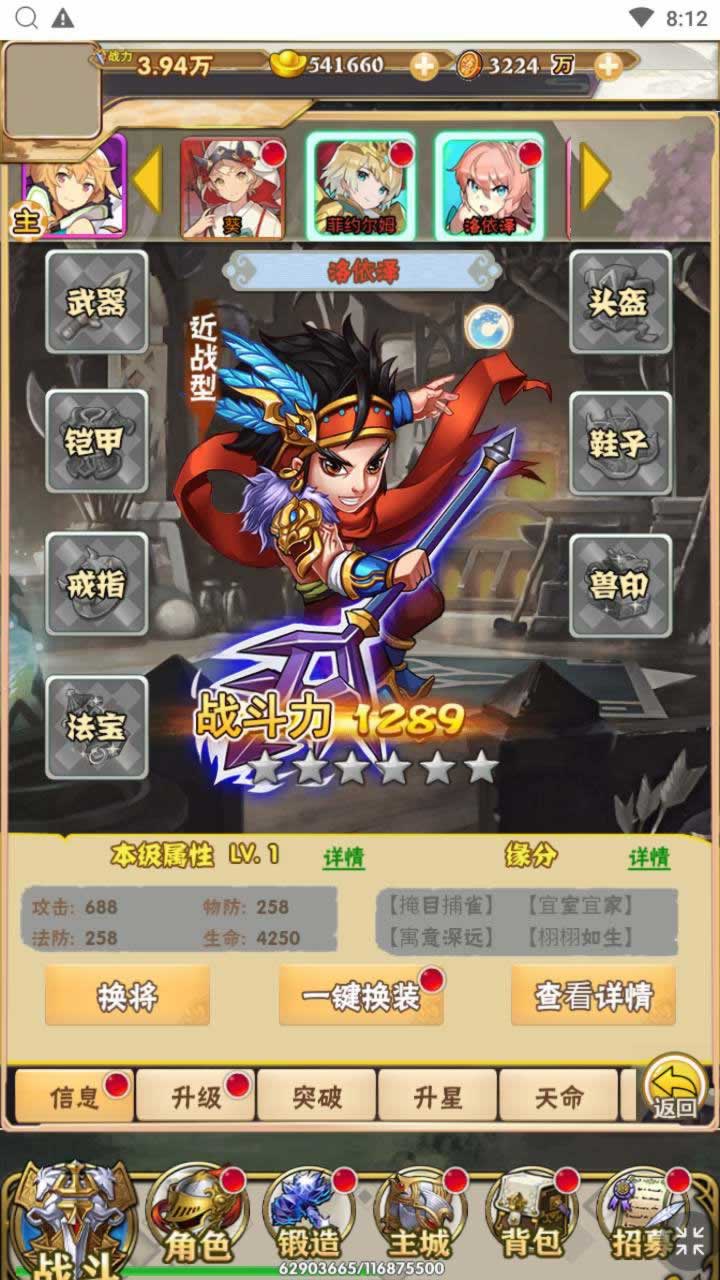The height and width of the screenshot is (1280, 720).
Task: Switch to the 突破 breakthrough tab
Action: [x=317, y=1096]
